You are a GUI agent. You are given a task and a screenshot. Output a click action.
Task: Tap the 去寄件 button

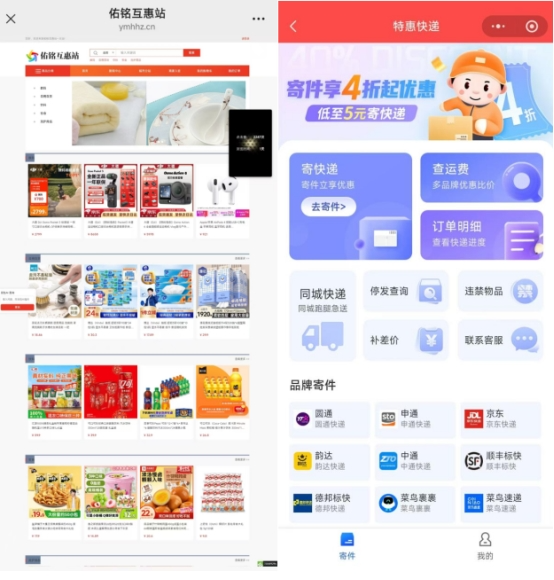tap(328, 207)
